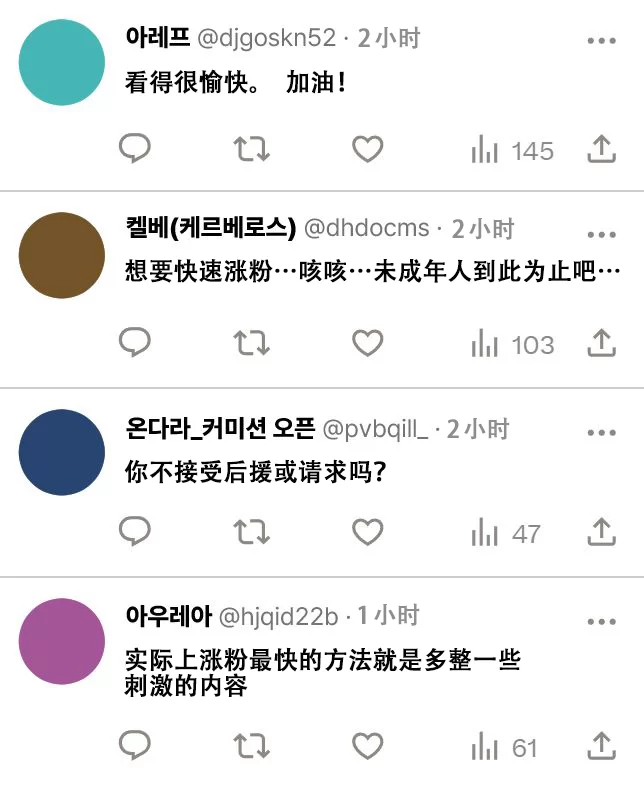Repost 온다라_커미션 오픈's comment
The width and height of the screenshot is (644, 786).
tap(251, 532)
